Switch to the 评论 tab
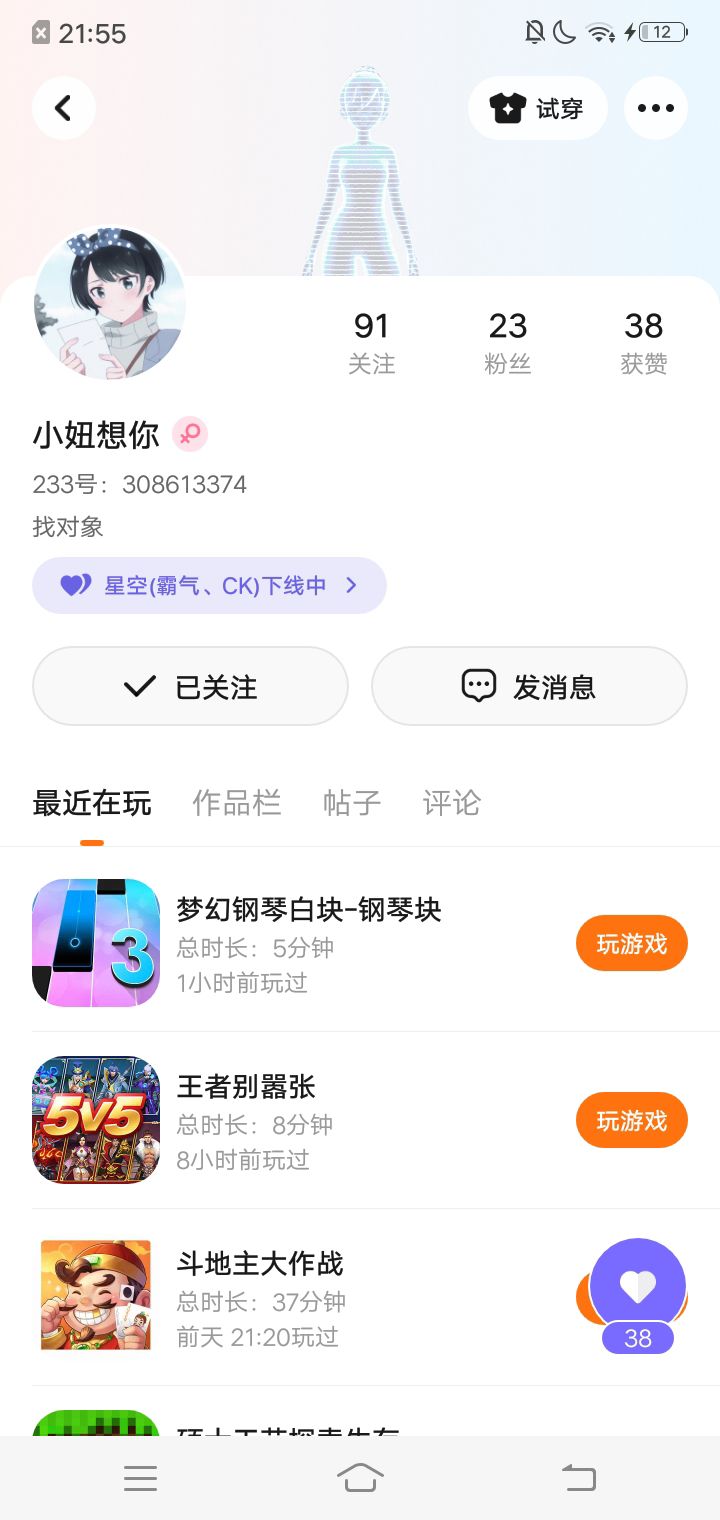The image size is (720, 1520). click(452, 803)
